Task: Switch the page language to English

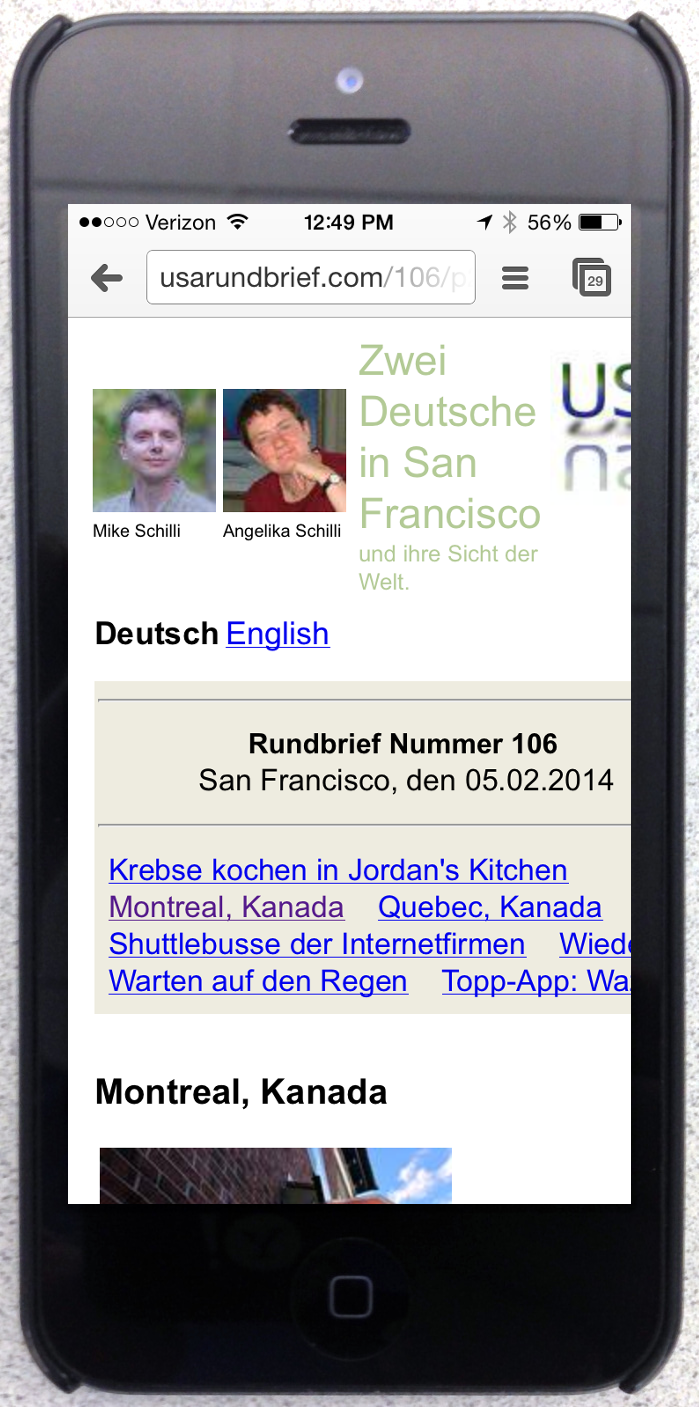Action: (277, 633)
